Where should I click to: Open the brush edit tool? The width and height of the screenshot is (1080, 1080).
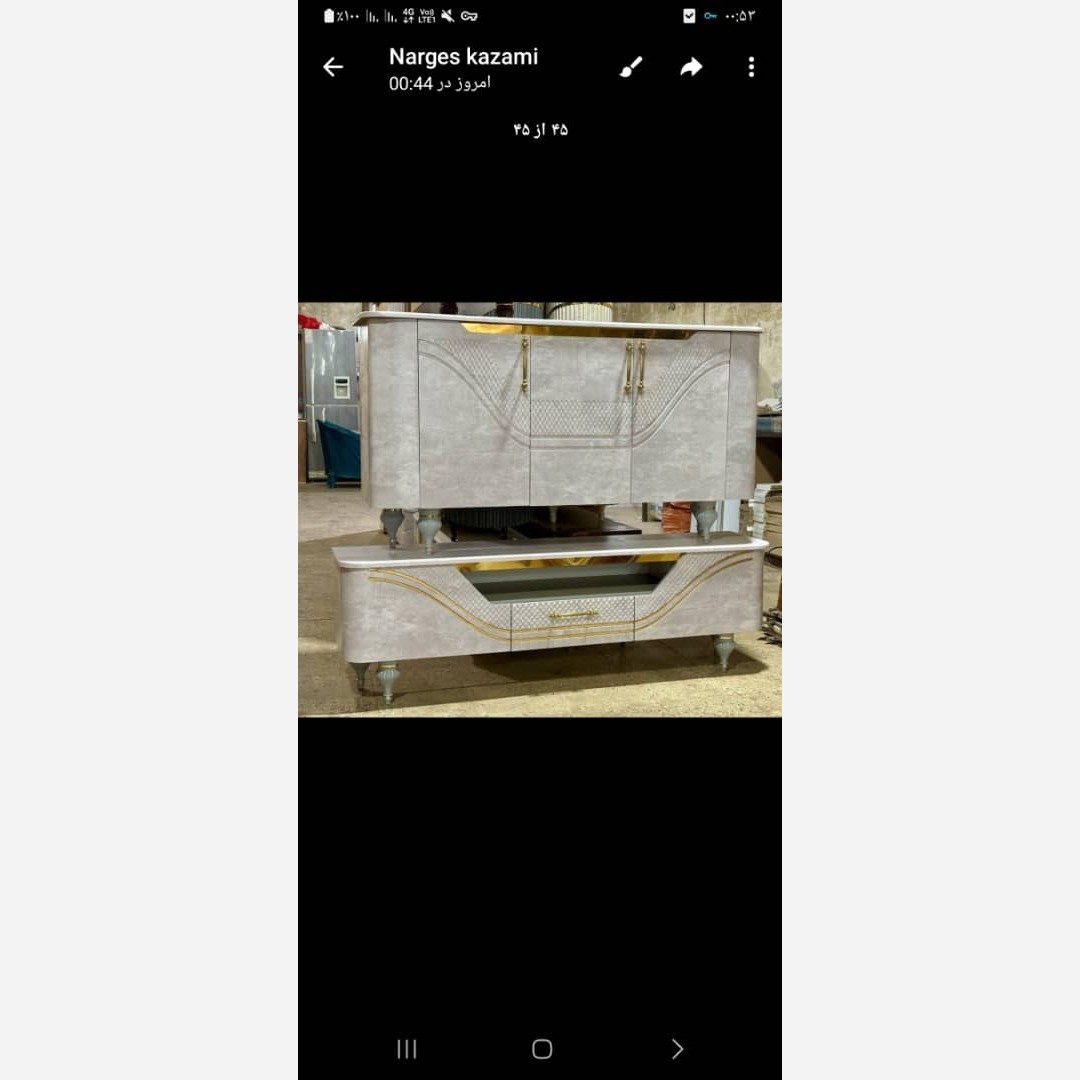pyautogui.click(x=630, y=67)
